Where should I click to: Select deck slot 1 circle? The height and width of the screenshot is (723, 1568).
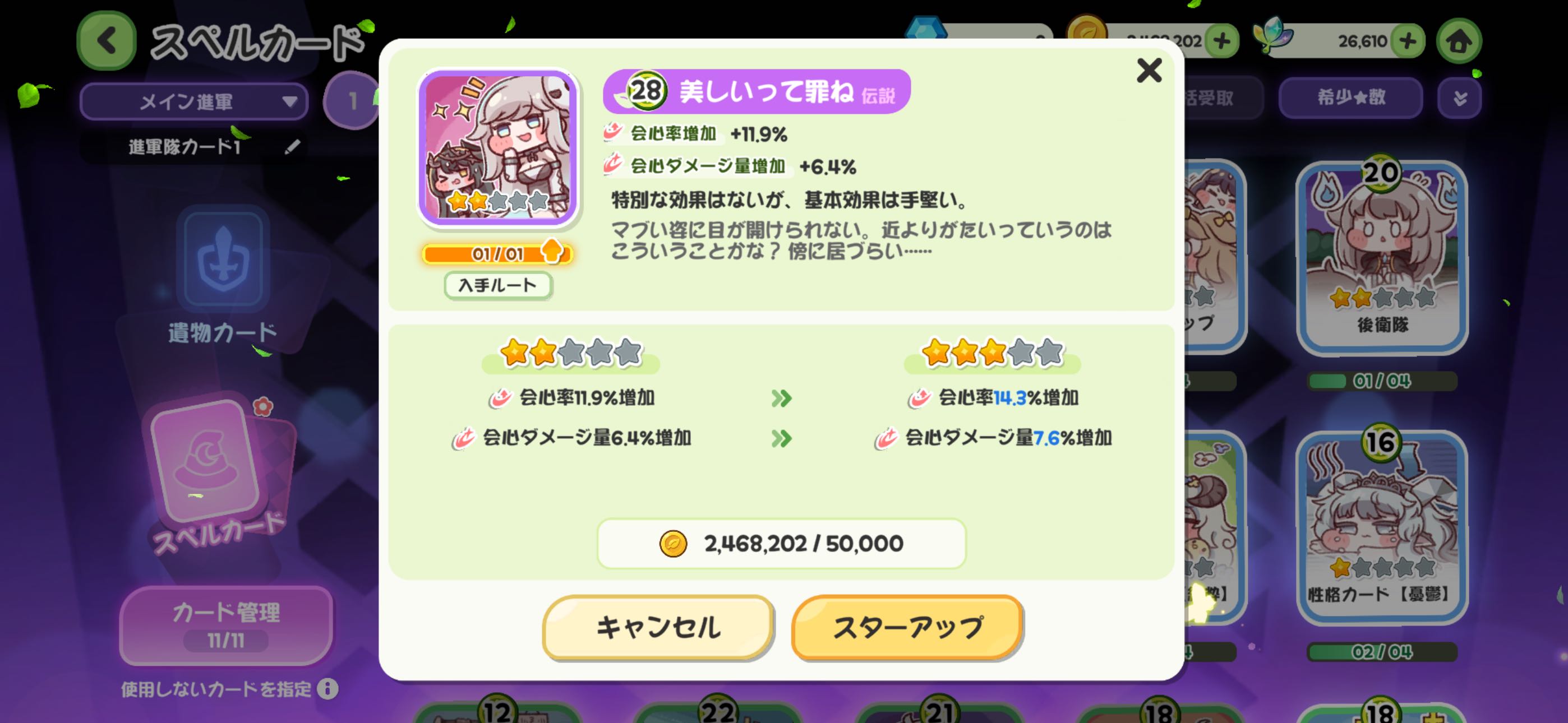pos(352,101)
